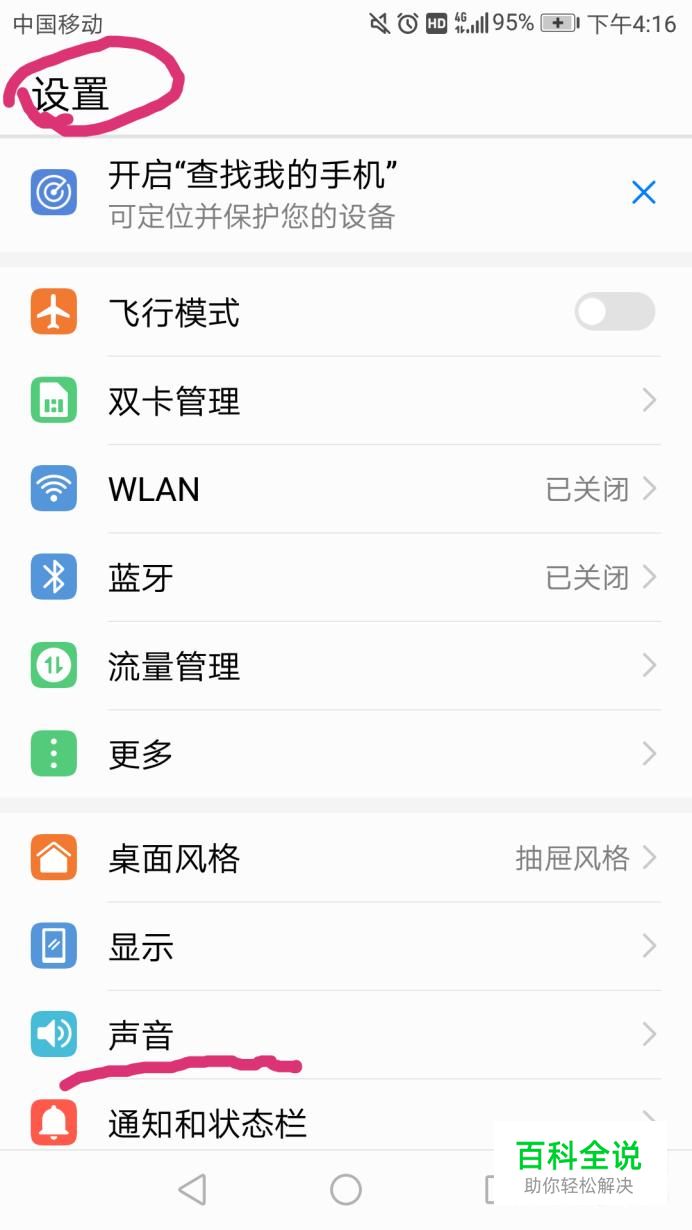
Task: Tap the system back button
Action: (191, 1189)
